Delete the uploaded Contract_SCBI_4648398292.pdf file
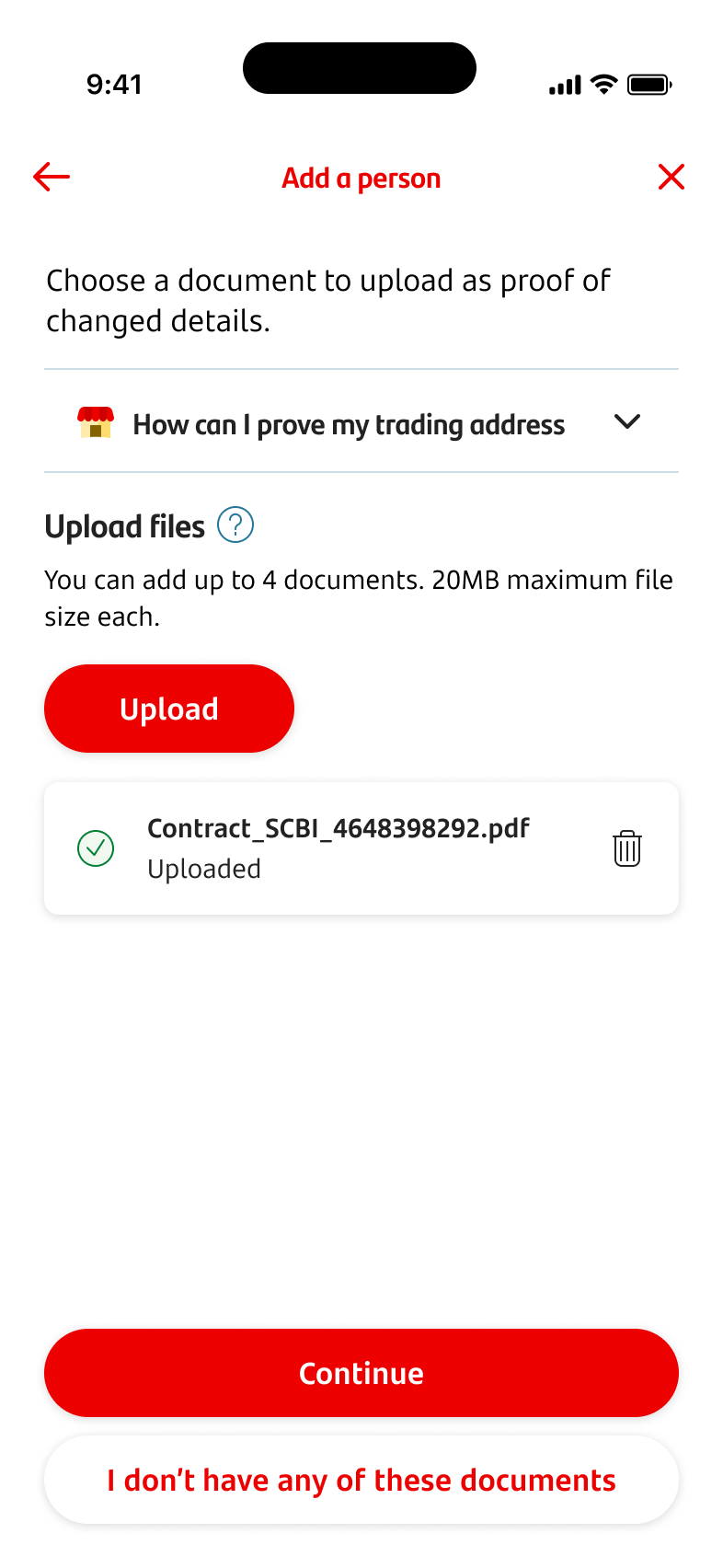This screenshot has height=1568, width=723. pos(626,848)
